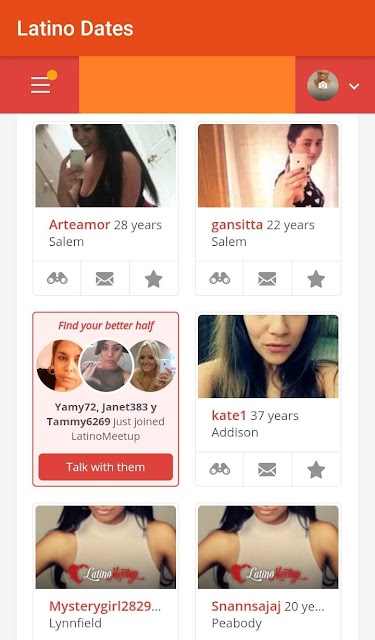Favorite kate1 with the star
The image size is (375, 640).
pyautogui.click(x=316, y=469)
